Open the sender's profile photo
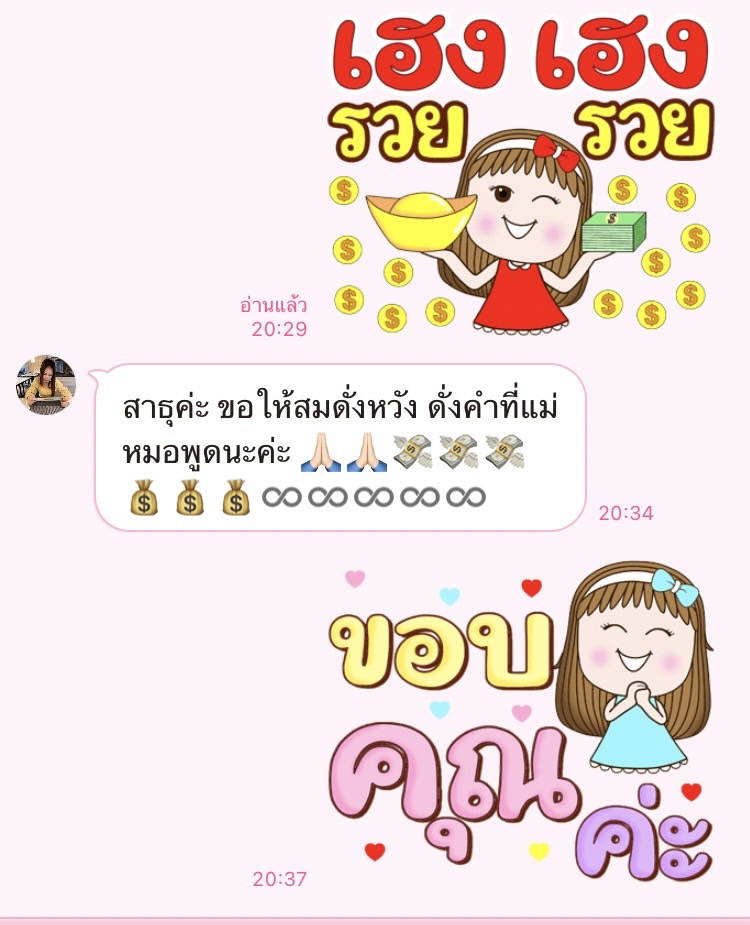This screenshot has height=925, width=750. [46, 385]
